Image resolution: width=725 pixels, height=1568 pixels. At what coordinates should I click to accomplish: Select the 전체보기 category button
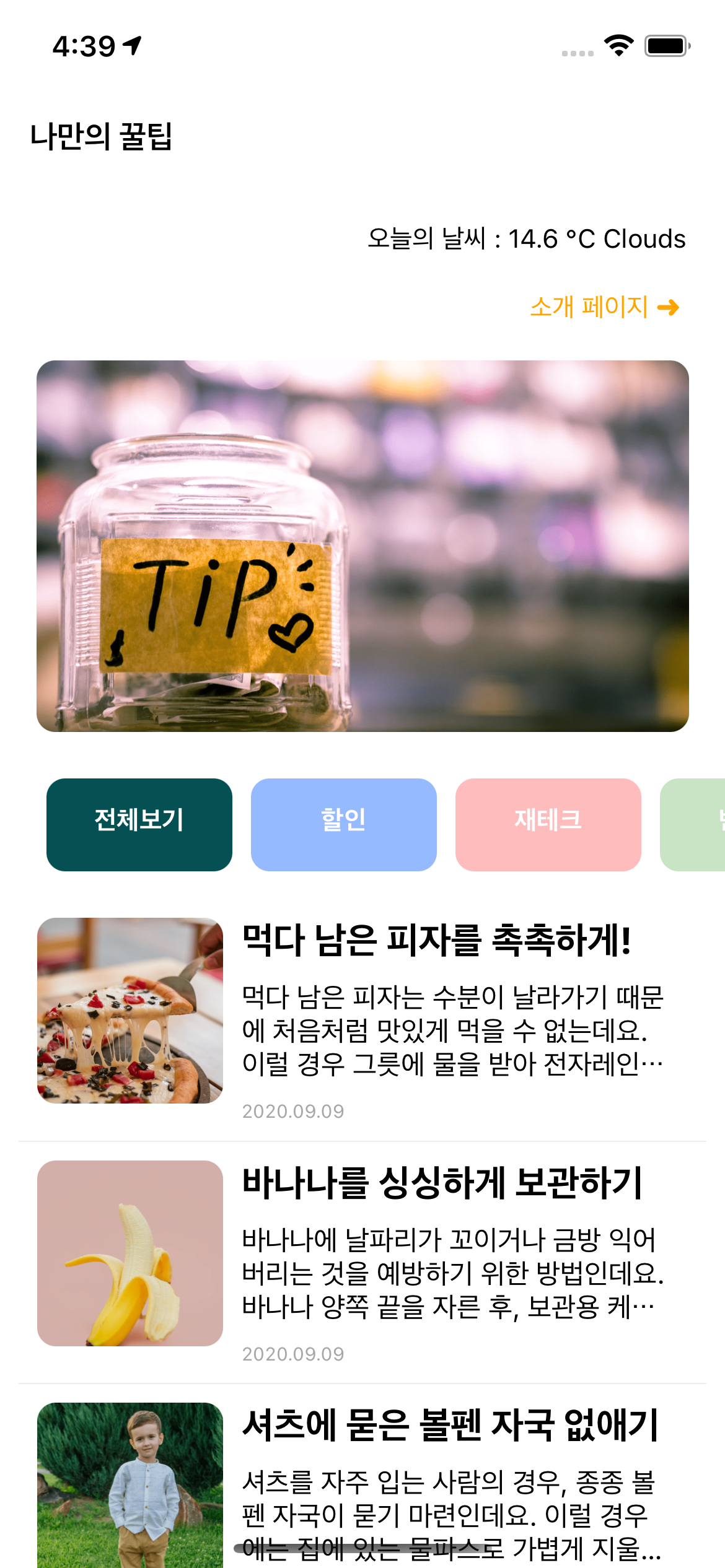[139, 824]
